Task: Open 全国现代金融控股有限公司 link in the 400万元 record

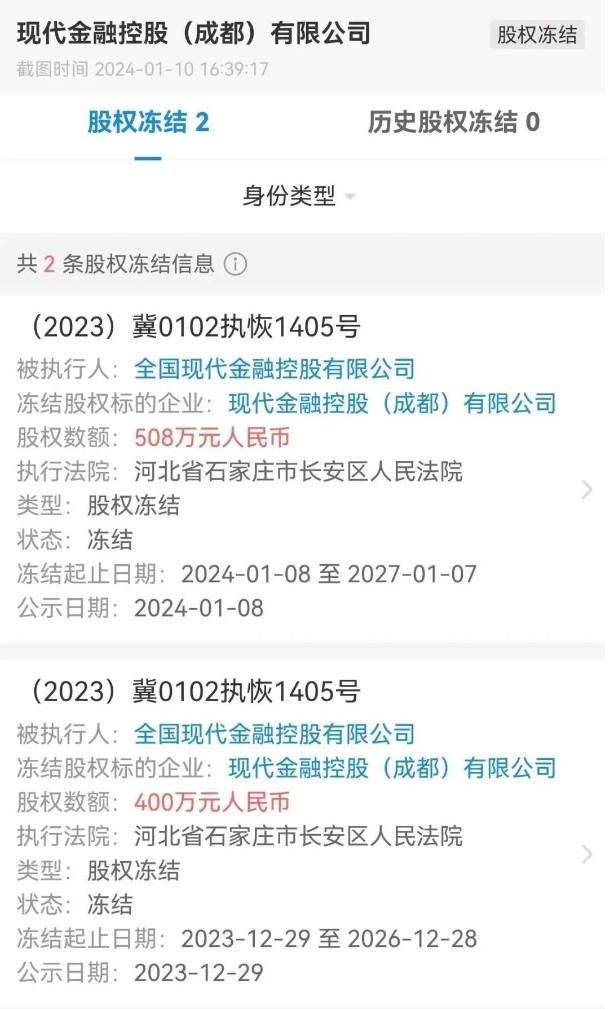Action: [x=274, y=734]
